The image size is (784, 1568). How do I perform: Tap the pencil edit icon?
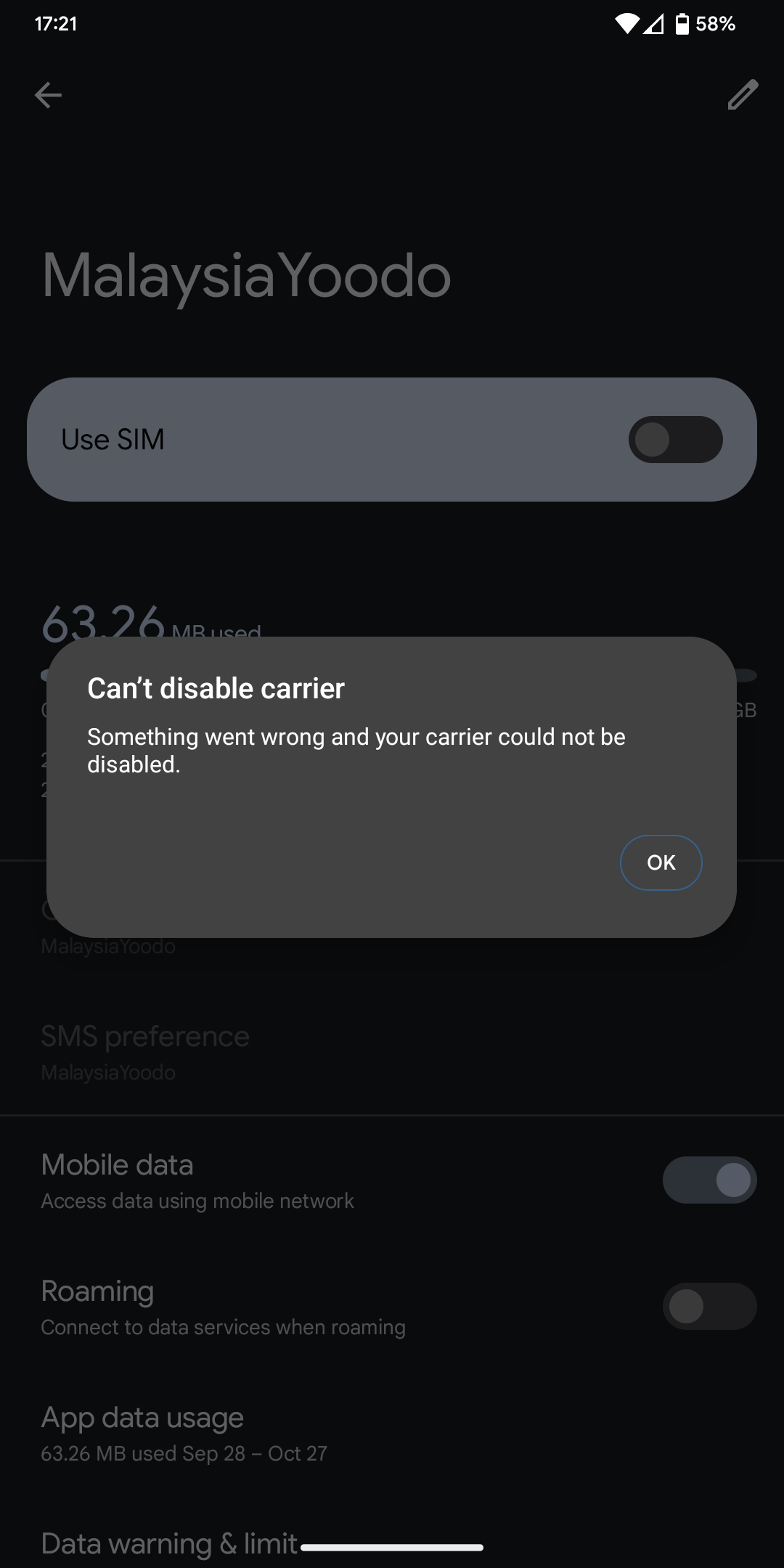pyautogui.click(x=743, y=95)
